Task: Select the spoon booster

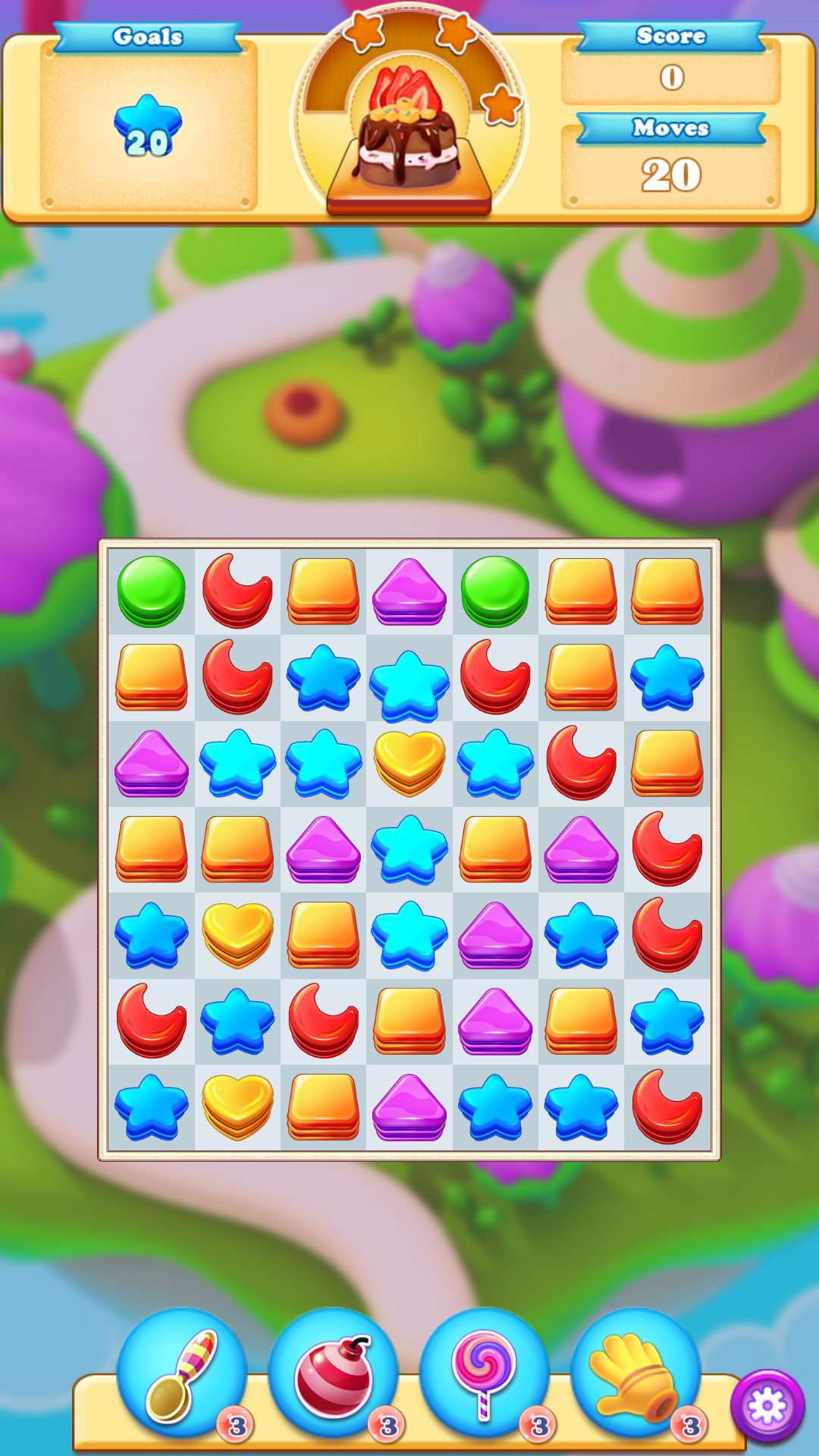Action: pos(182,1373)
